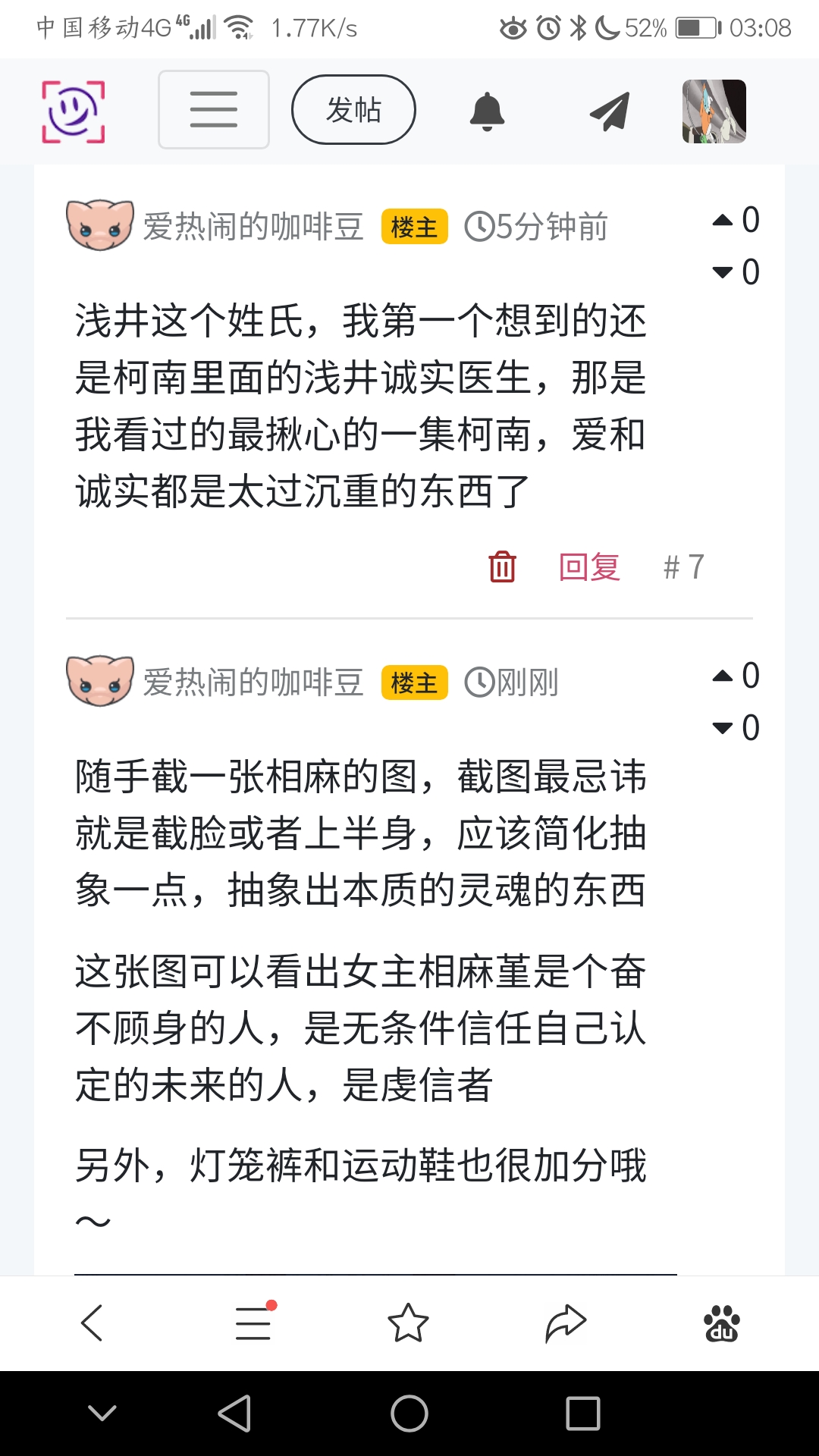819x1456 pixels.
Task: Tap 回复 on post #7
Action: (589, 566)
